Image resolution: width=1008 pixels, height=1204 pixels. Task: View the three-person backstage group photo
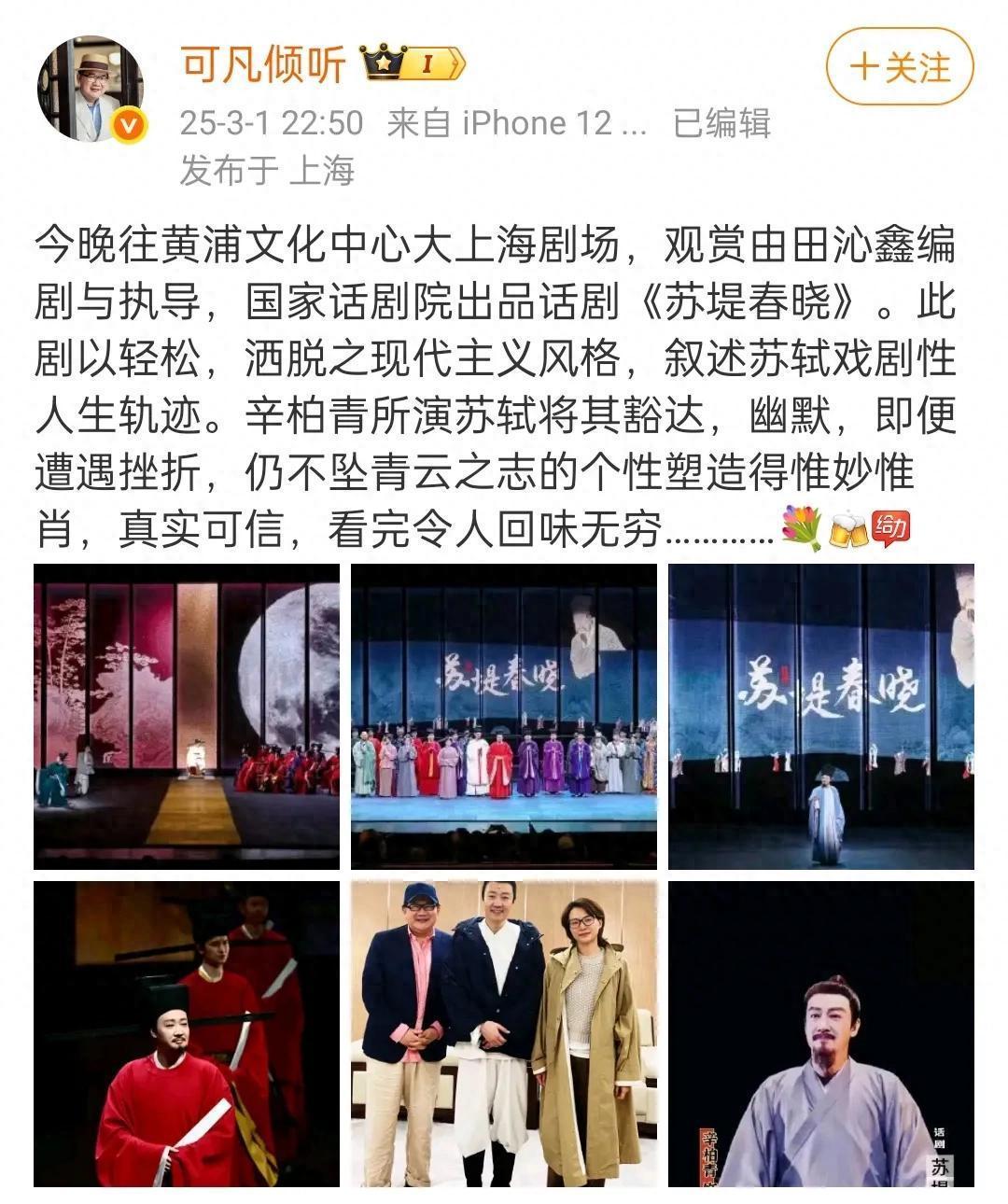(504, 1033)
